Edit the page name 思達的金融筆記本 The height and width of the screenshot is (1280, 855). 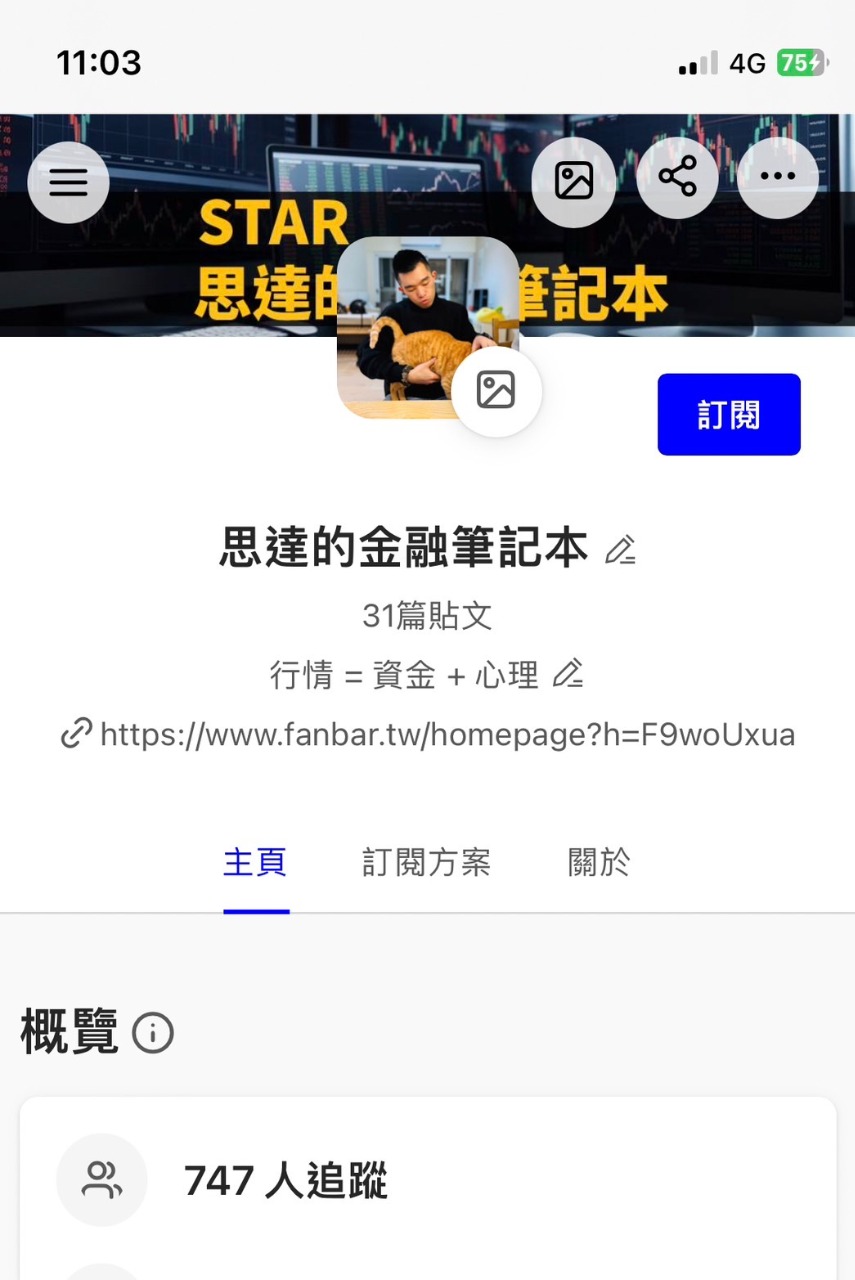[621, 550]
